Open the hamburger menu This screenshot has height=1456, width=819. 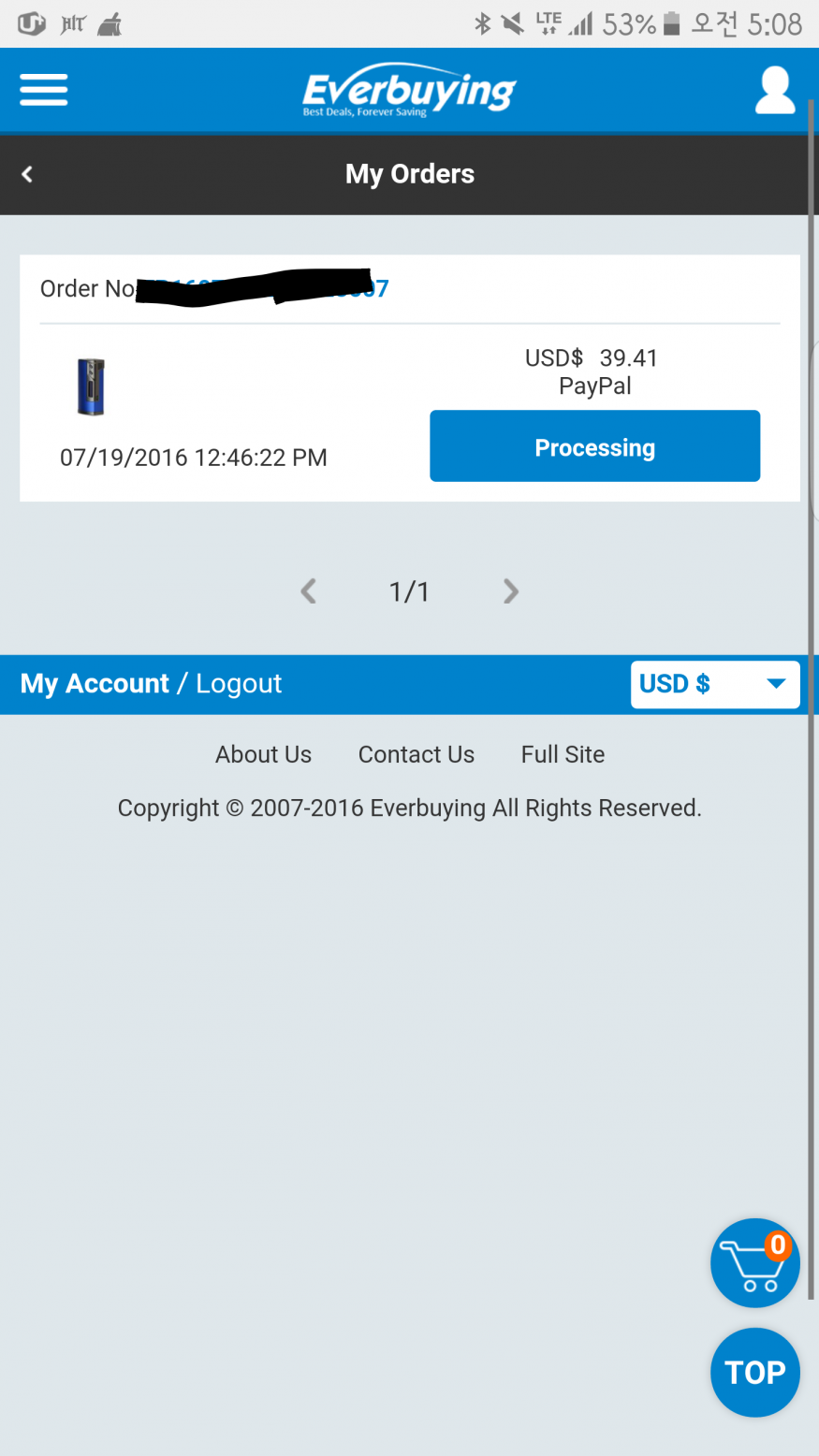(x=43, y=90)
